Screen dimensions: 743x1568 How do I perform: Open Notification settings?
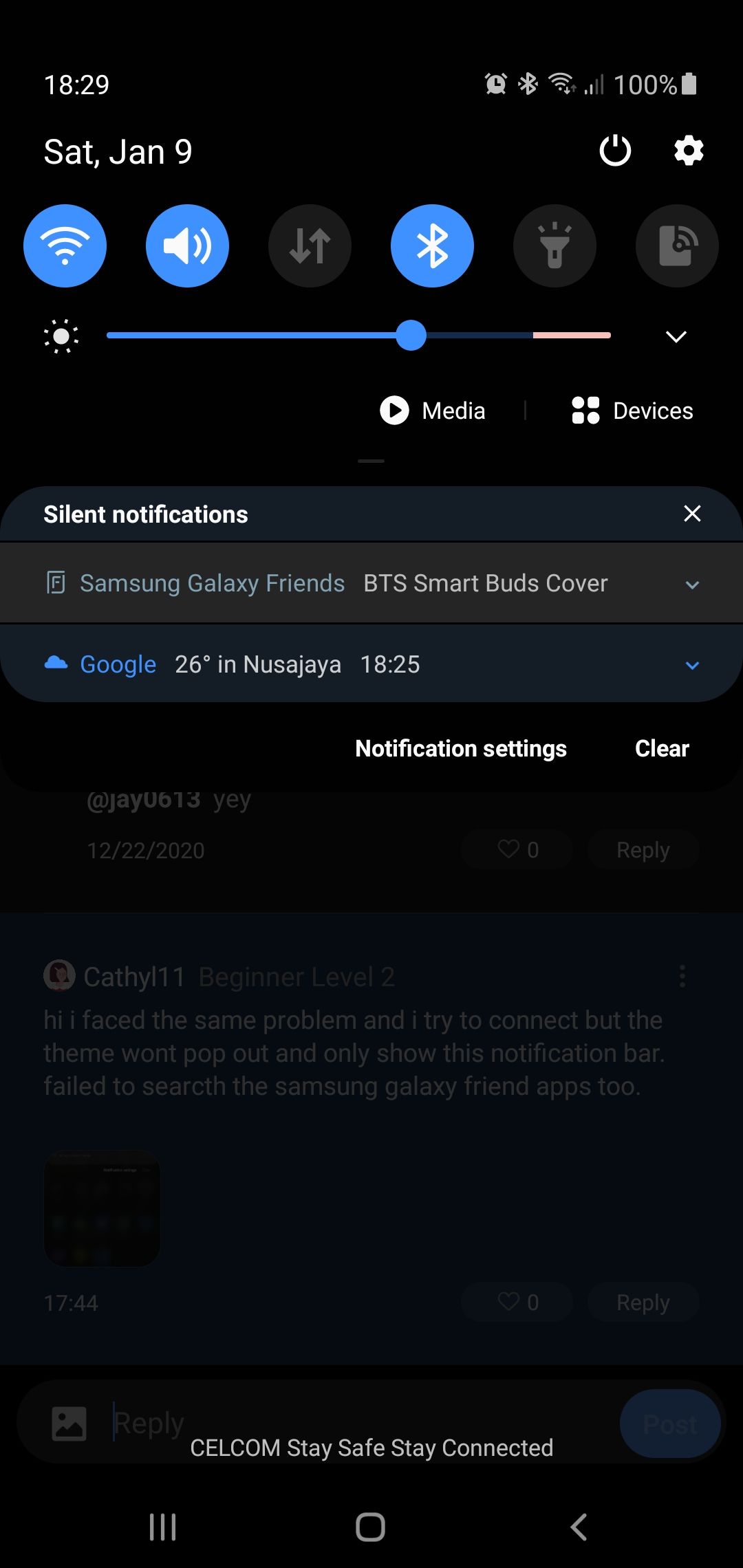[461, 748]
